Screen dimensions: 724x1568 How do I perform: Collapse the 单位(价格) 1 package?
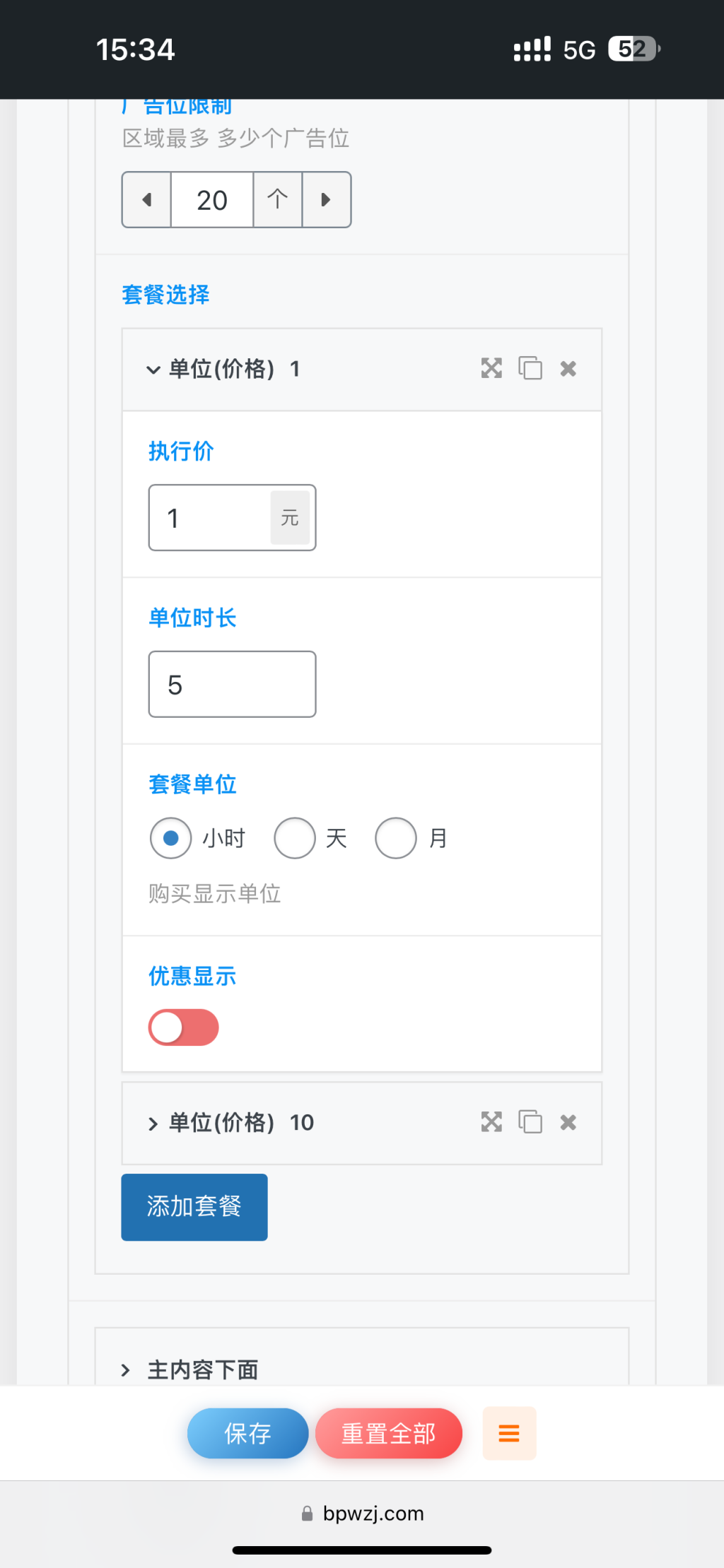153,370
